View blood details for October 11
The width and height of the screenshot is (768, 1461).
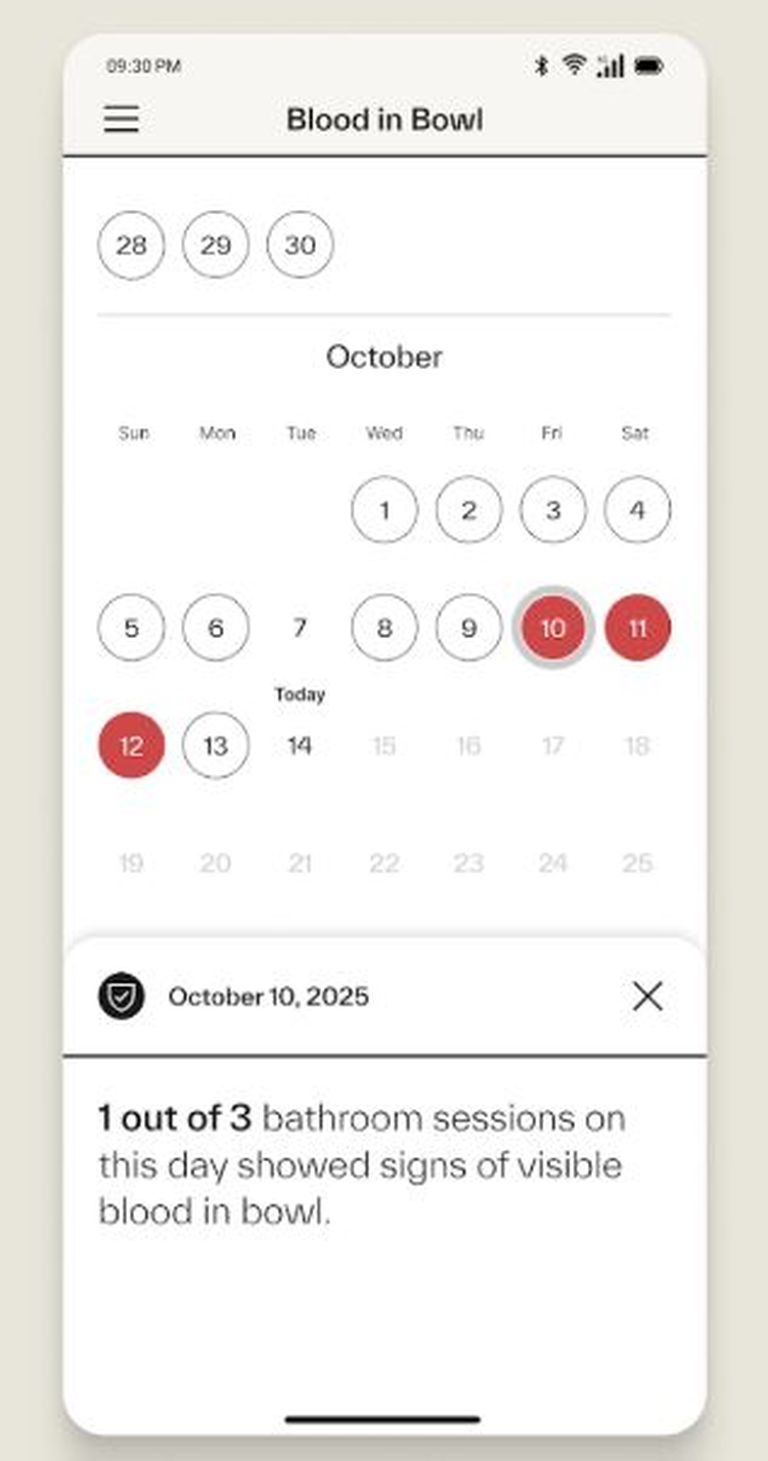point(637,628)
